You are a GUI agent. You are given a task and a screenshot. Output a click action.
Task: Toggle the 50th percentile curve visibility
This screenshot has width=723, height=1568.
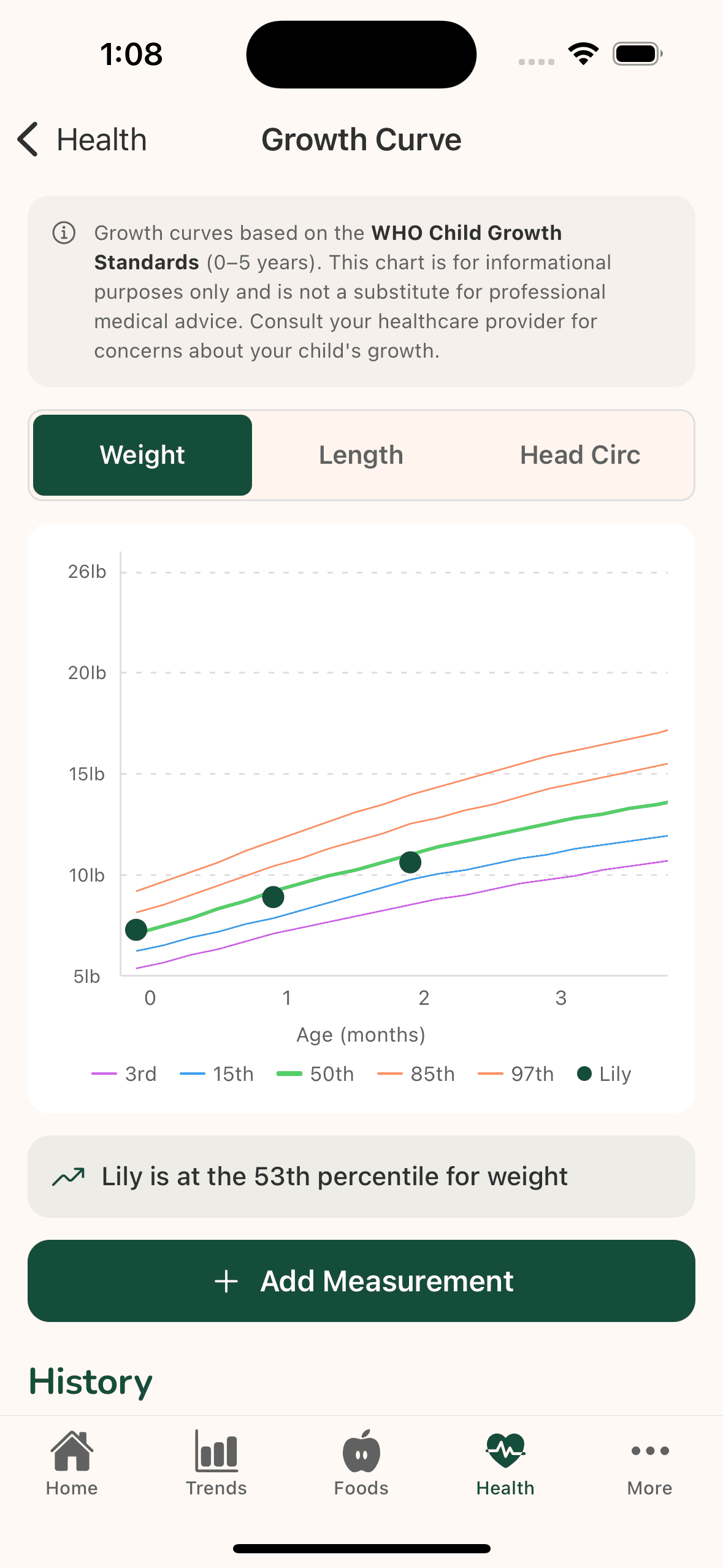pos(316,1074)
